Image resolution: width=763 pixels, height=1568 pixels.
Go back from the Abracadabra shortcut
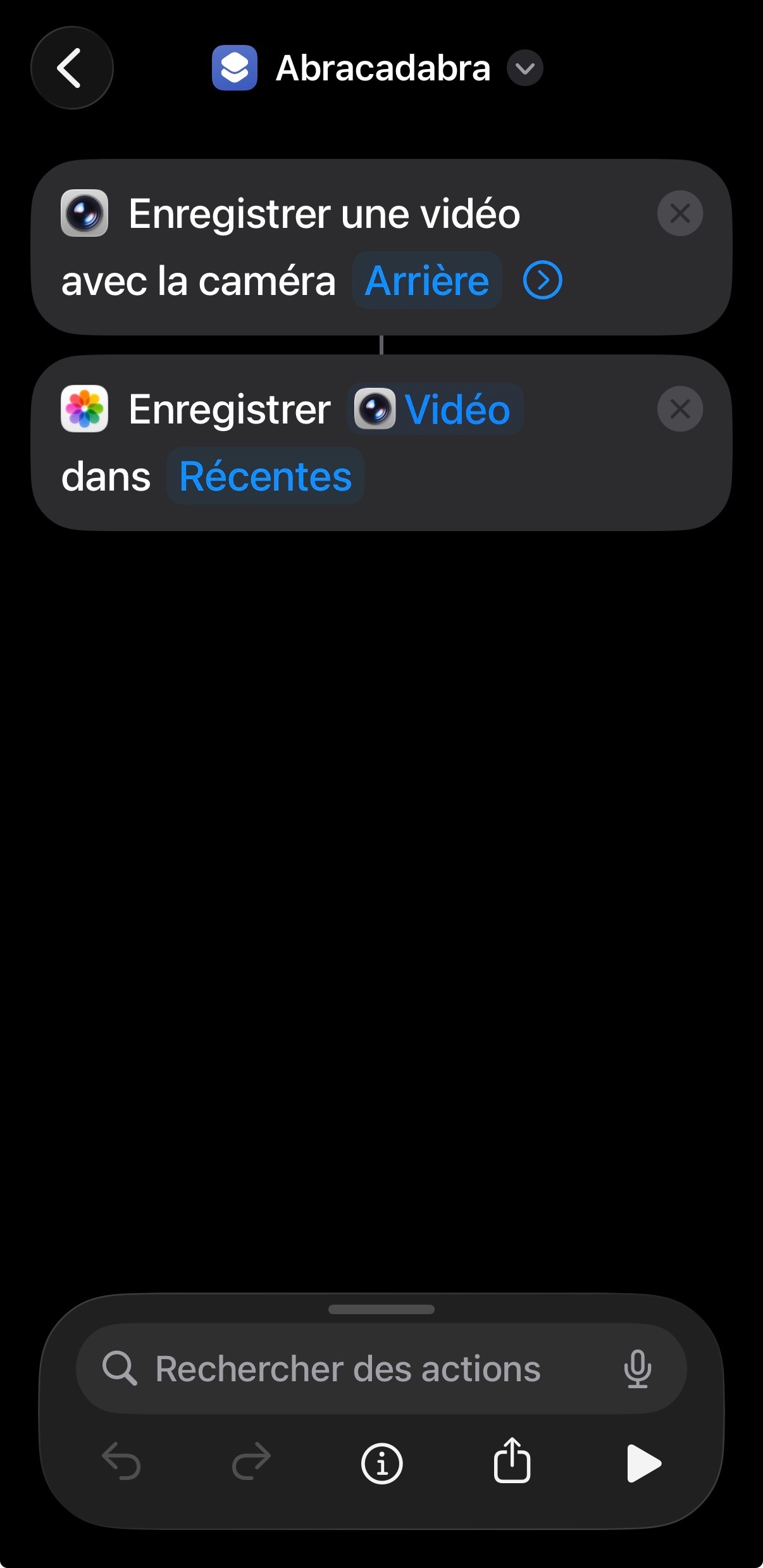pyautogui.click(x=71, y=68)
